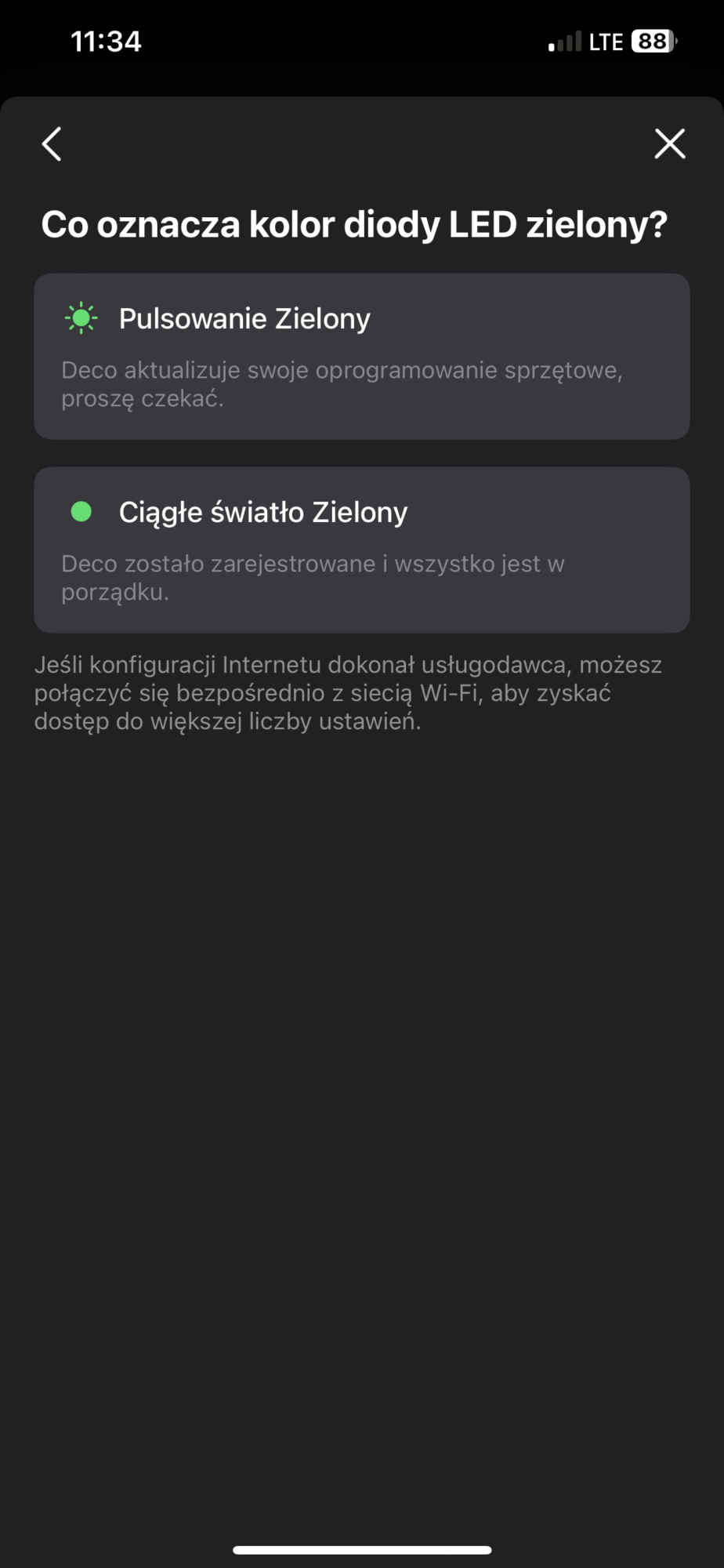Go back using the left arrow
Image resolution: width=724 pixels, height=1568 pixels.
tap(52, 144)
